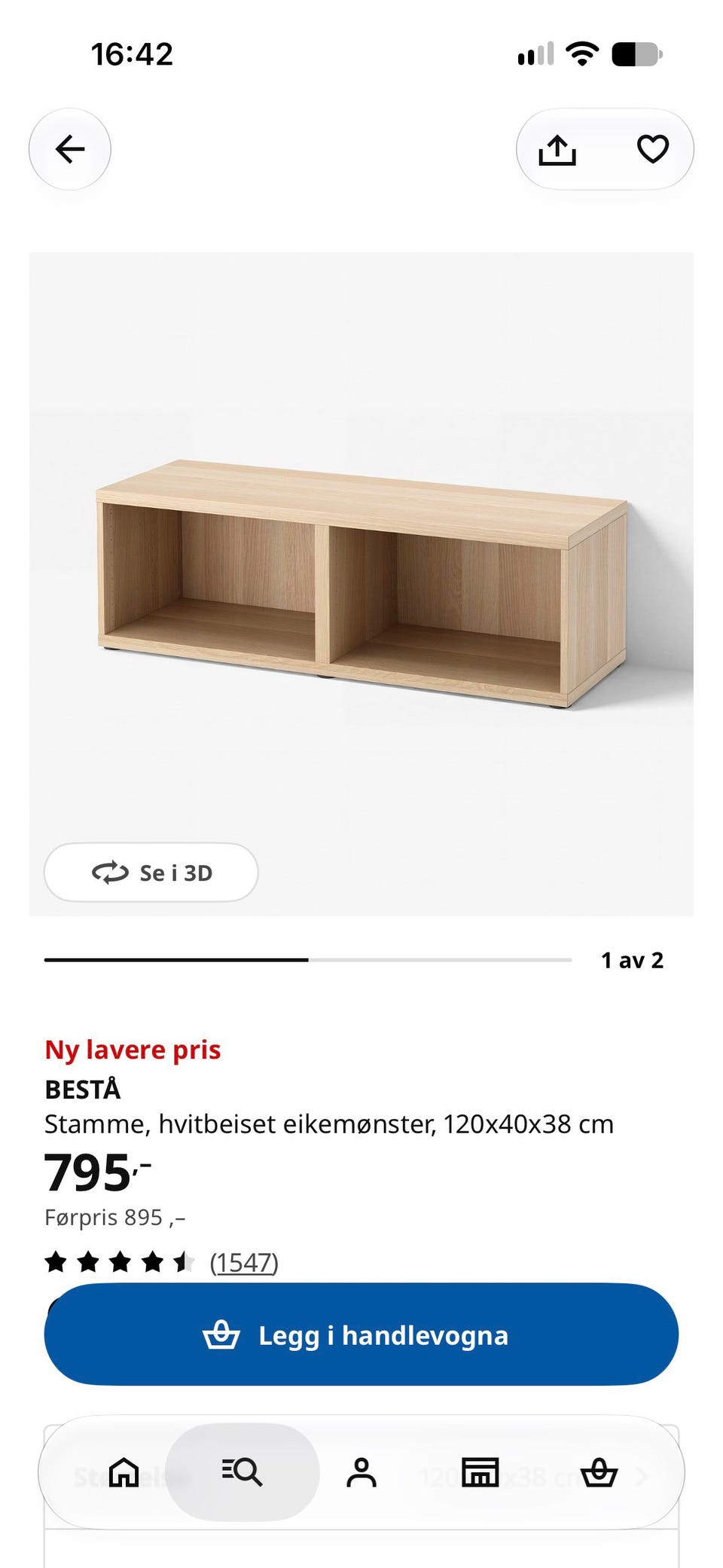Open the shopping basket tab
The image size is (723, 1568).
(599, 1472)
